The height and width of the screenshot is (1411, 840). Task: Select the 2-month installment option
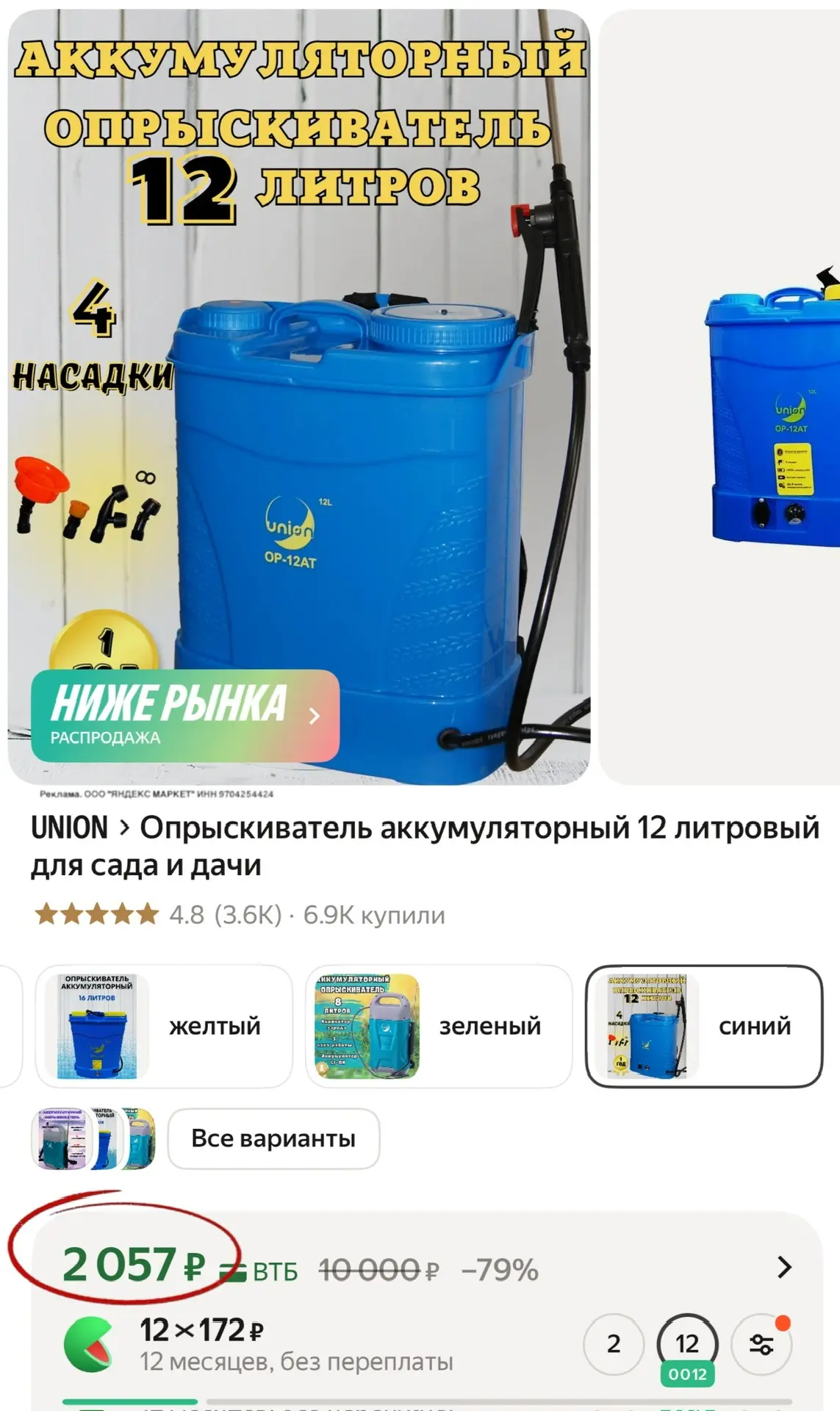click(x=614, y=1343)
